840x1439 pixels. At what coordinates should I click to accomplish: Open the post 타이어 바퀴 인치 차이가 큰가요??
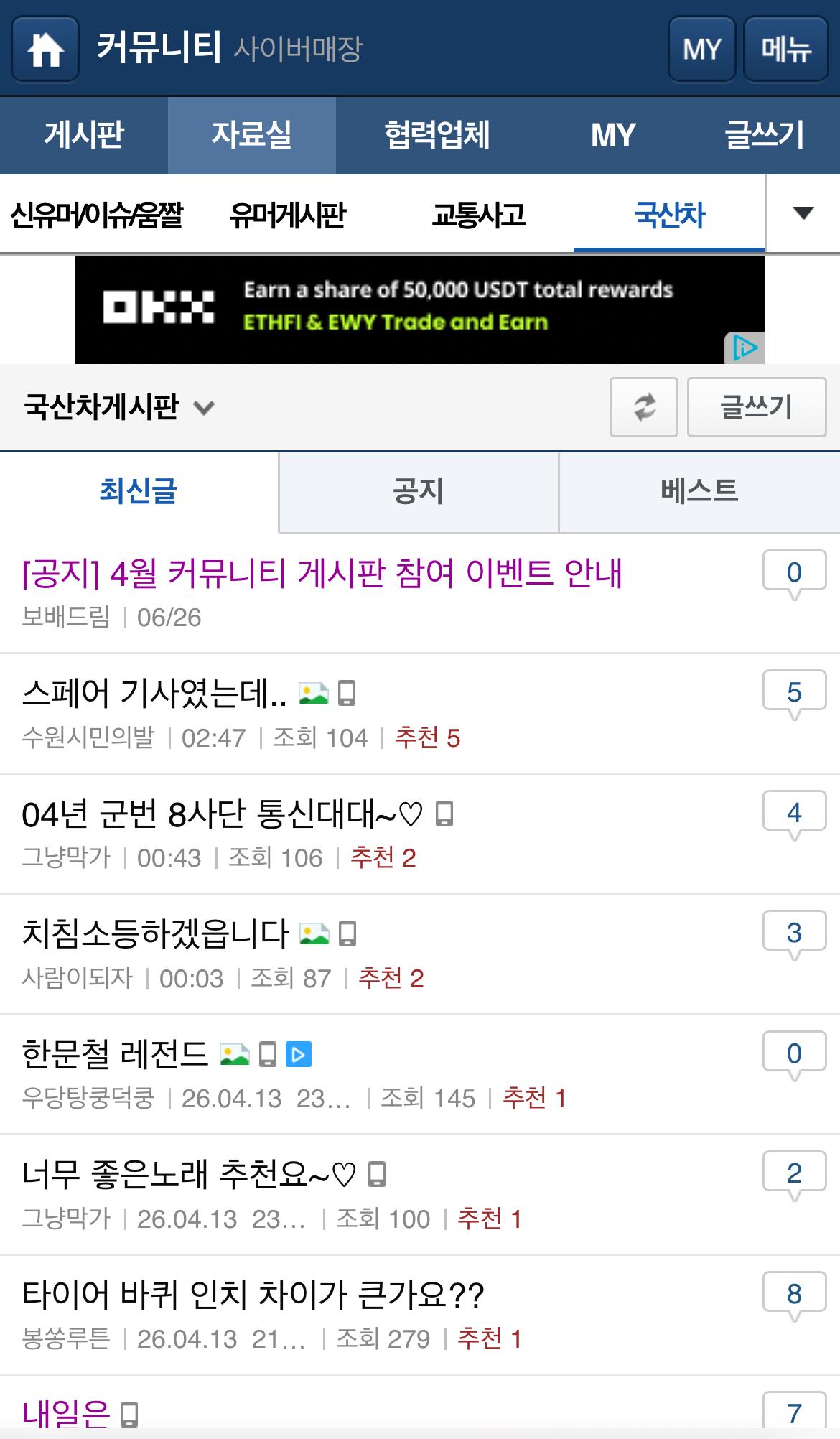click(253, 1294)
